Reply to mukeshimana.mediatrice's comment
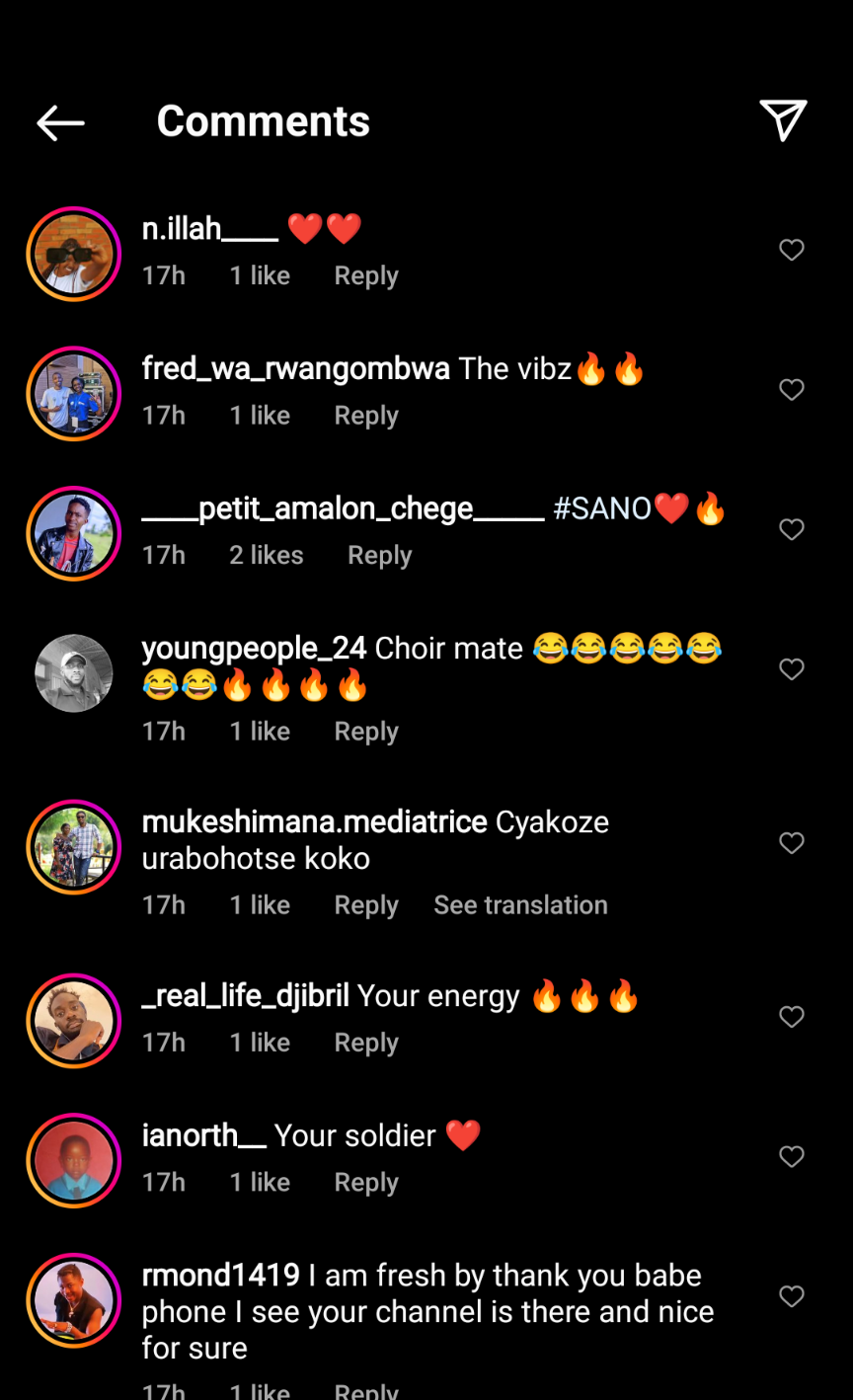The width and height of the screenshot is (853, 1400). pyautogui.click(x=365, y=905)
